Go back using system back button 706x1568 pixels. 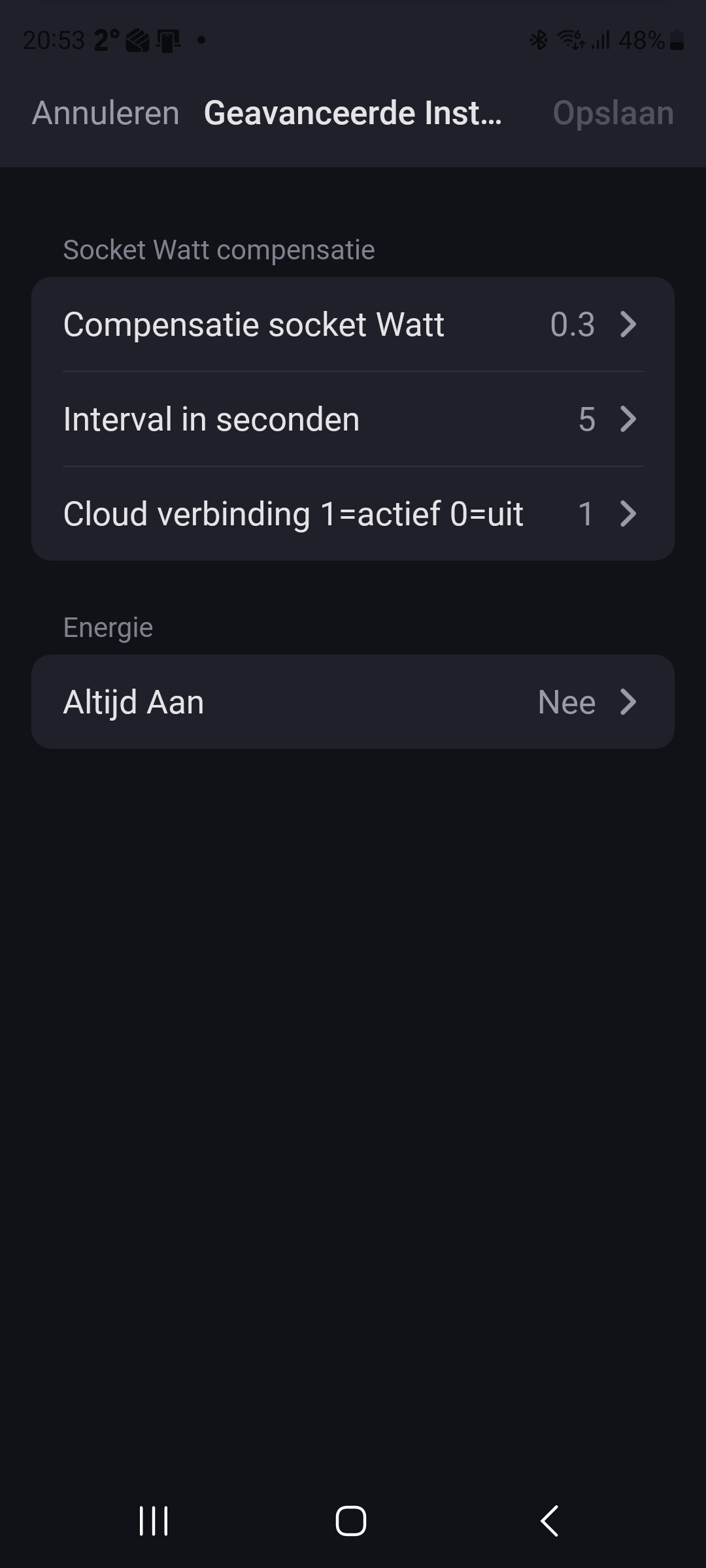click(x=550, y=1521)
